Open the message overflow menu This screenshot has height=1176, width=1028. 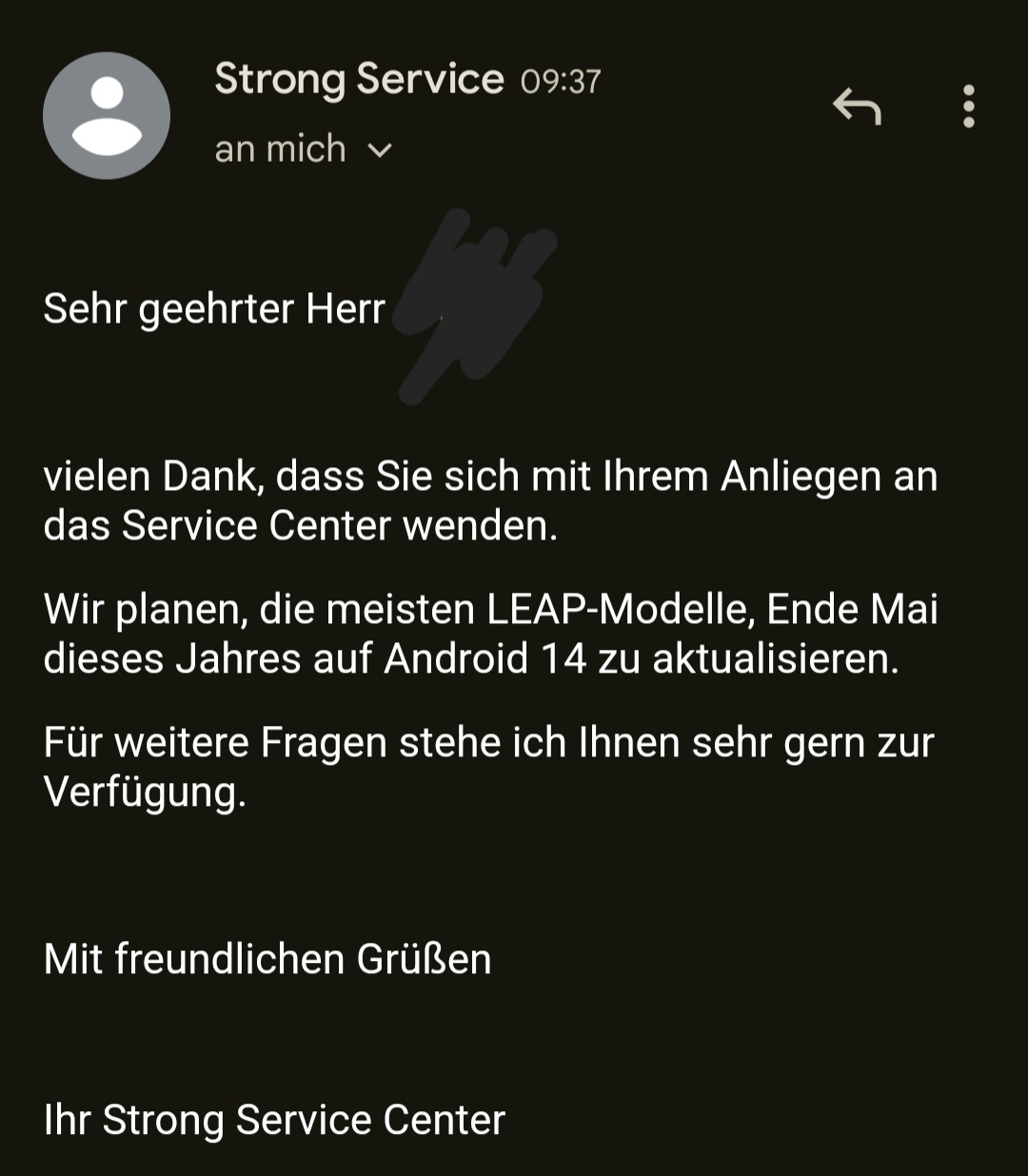coord(968,107)
